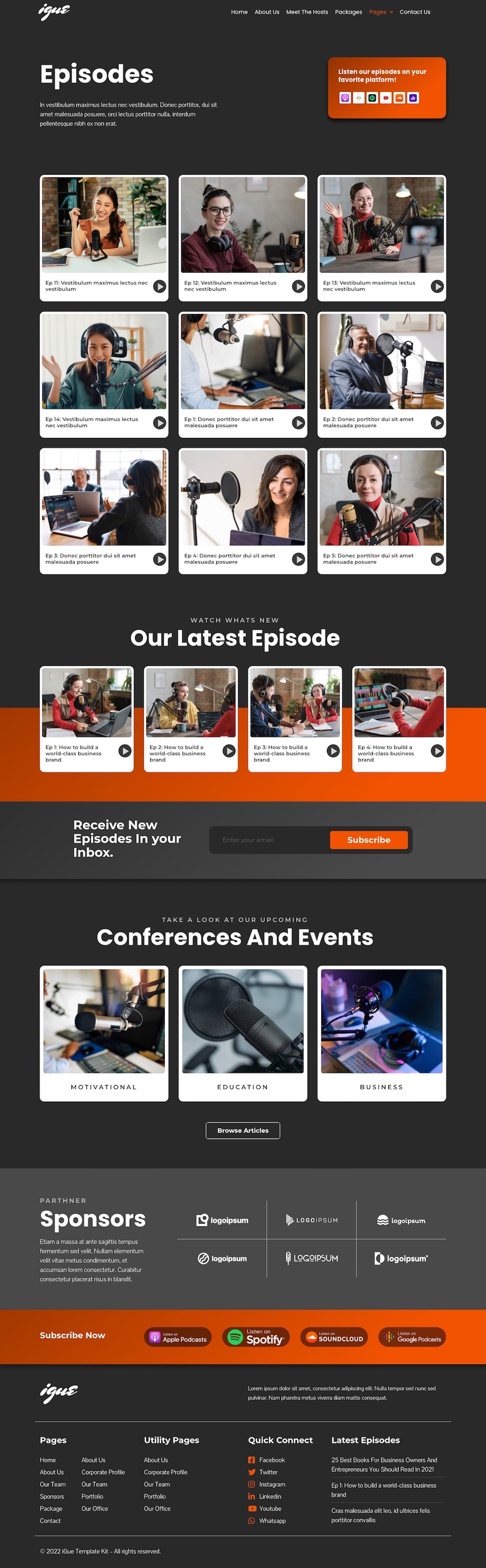Viewport: 486px width, 1568px height.
Task: Open Whatsapp link in footer
Action: pos(272,1521)
